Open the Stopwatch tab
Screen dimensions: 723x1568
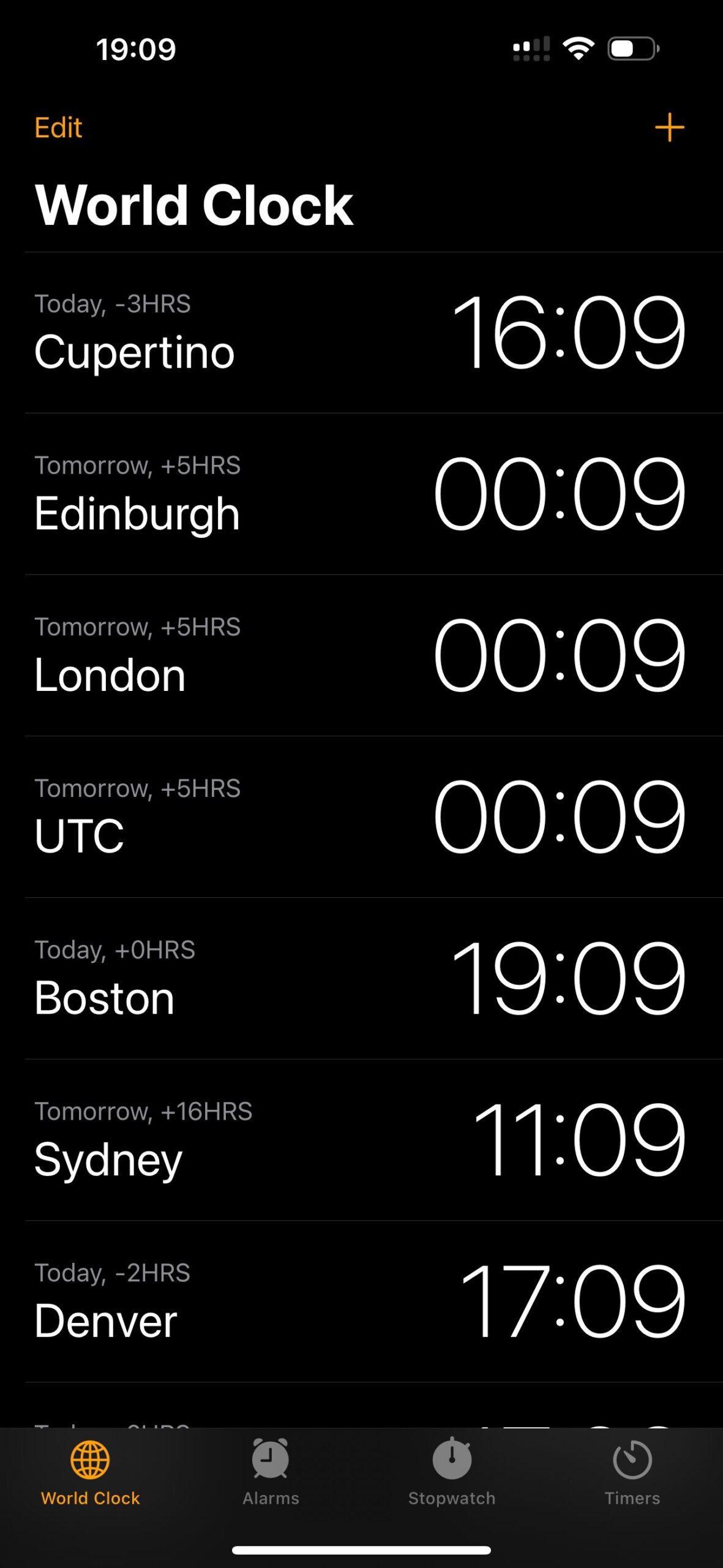pyautogui.click(x=452, y=1472)
